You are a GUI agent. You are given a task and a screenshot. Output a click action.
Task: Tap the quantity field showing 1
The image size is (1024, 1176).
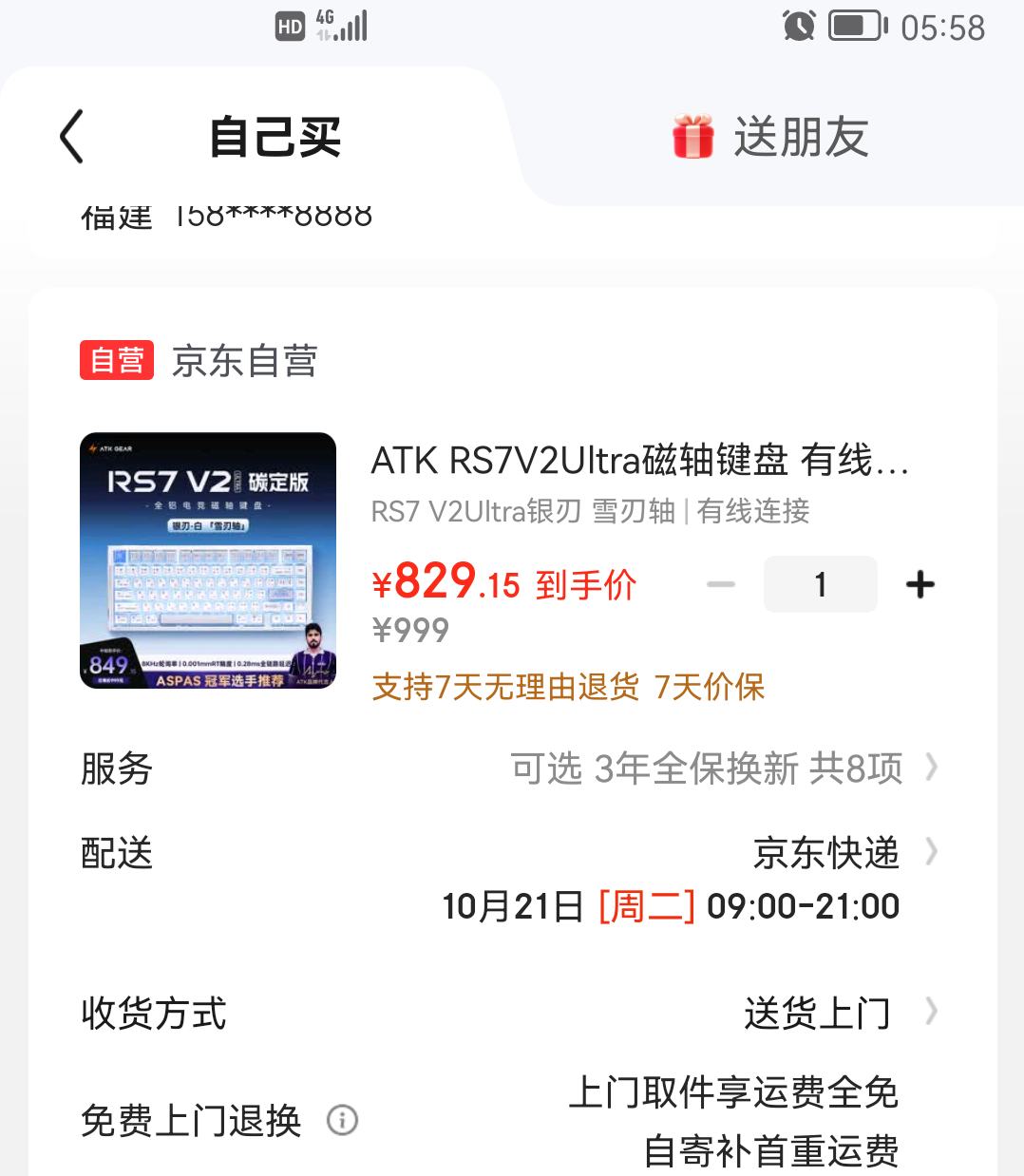pyautogui.click(x=820, y=584)
